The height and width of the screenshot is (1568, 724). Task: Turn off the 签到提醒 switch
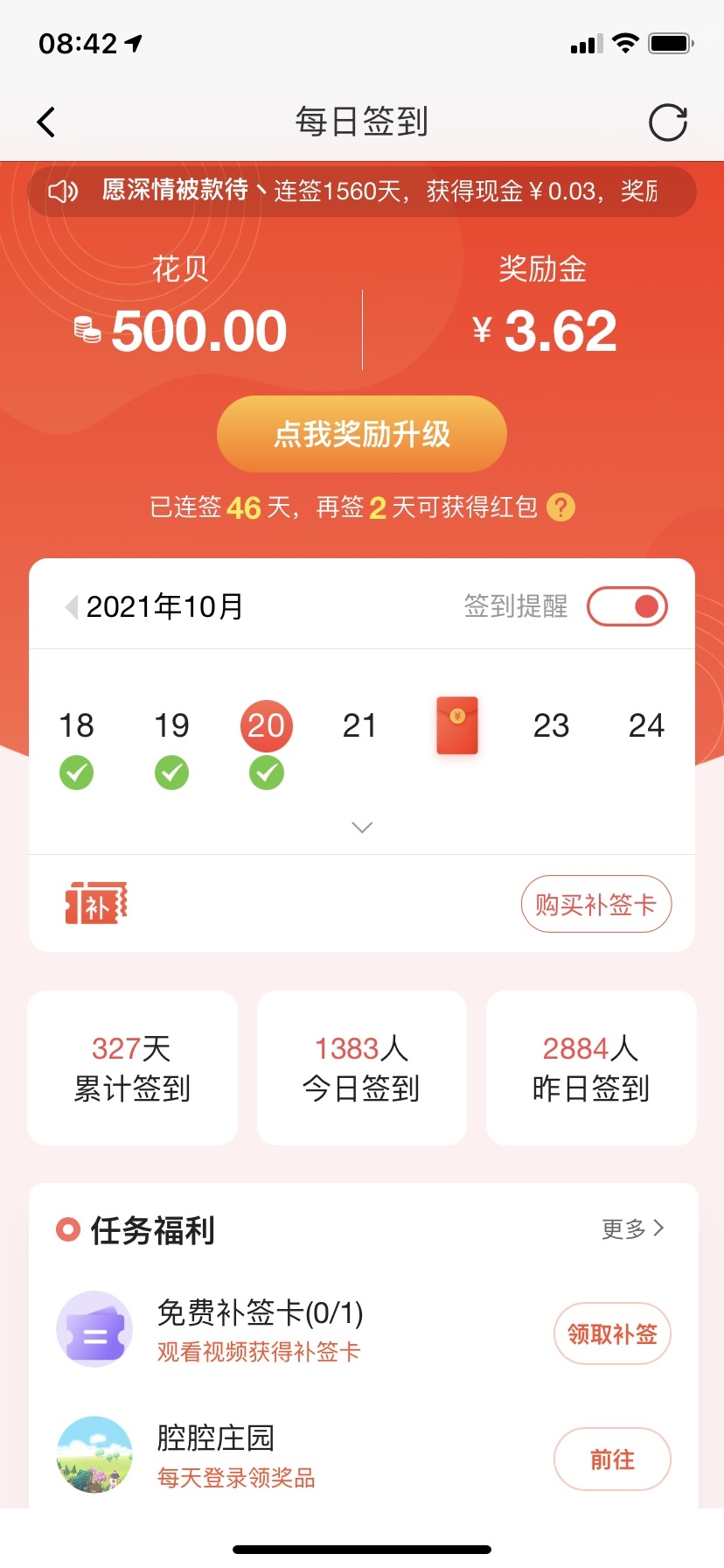point(627,606)
